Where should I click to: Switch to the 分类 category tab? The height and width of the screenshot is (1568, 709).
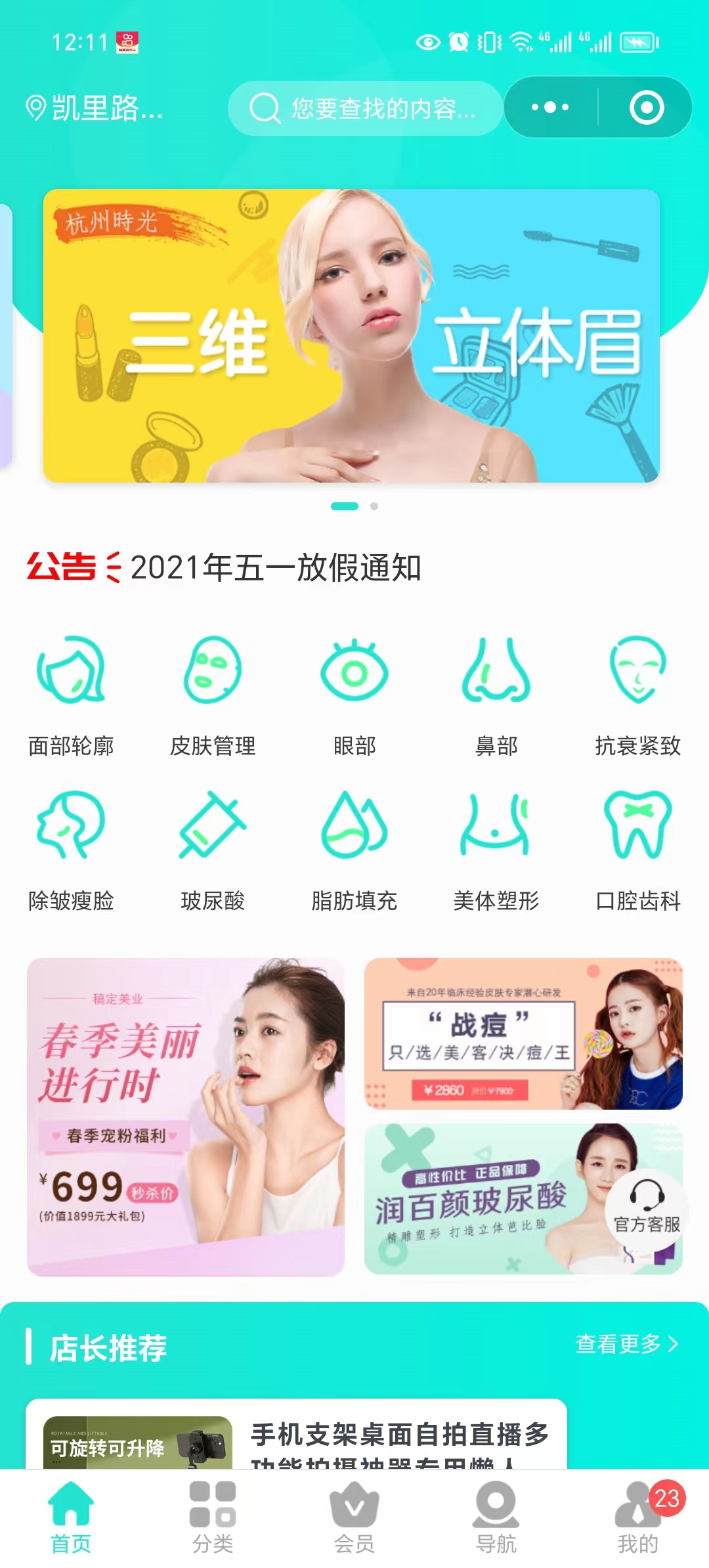212,1510
